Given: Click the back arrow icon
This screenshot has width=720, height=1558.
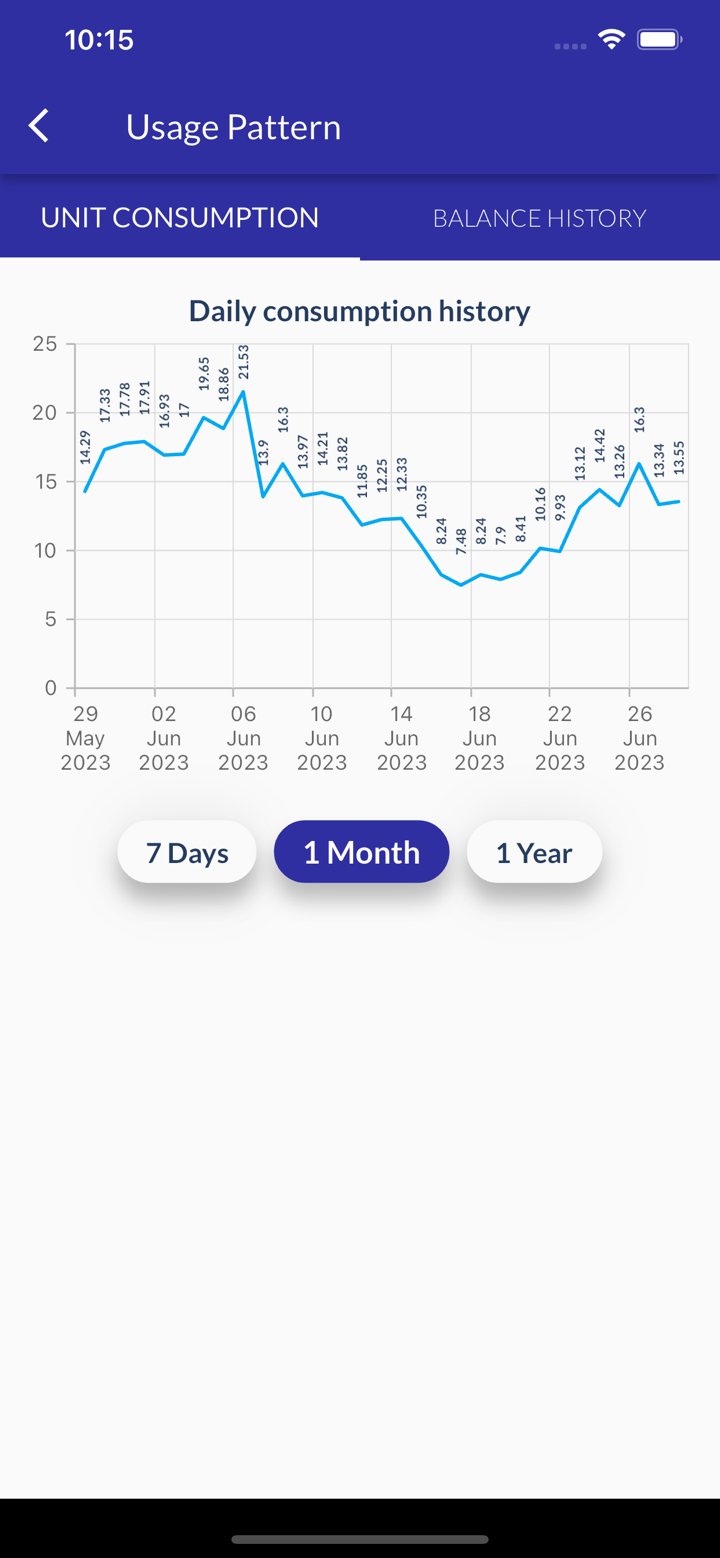Looking at the screenshot, I should (38, 126).
